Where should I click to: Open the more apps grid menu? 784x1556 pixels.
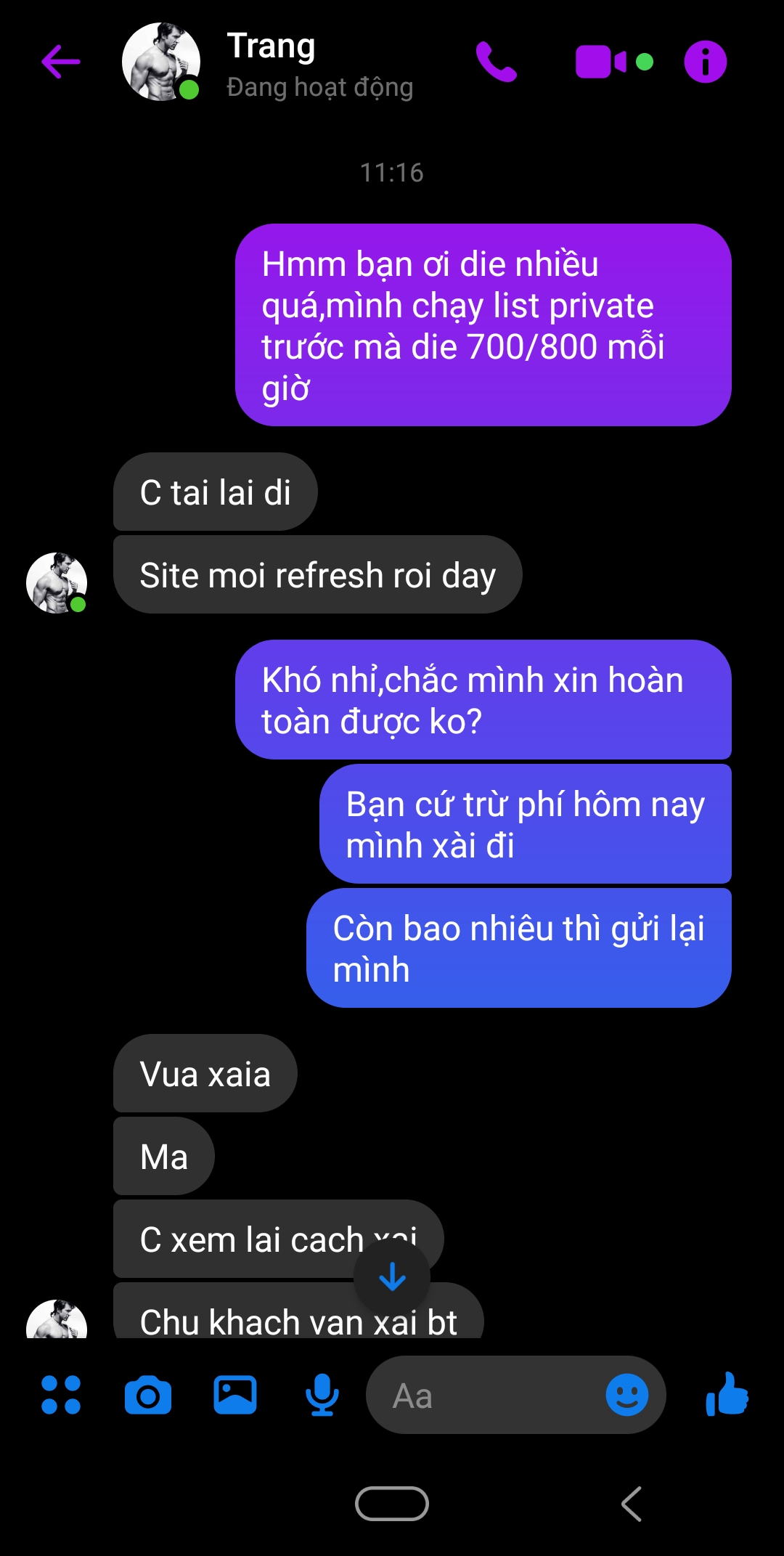[x=61, y=1395]
